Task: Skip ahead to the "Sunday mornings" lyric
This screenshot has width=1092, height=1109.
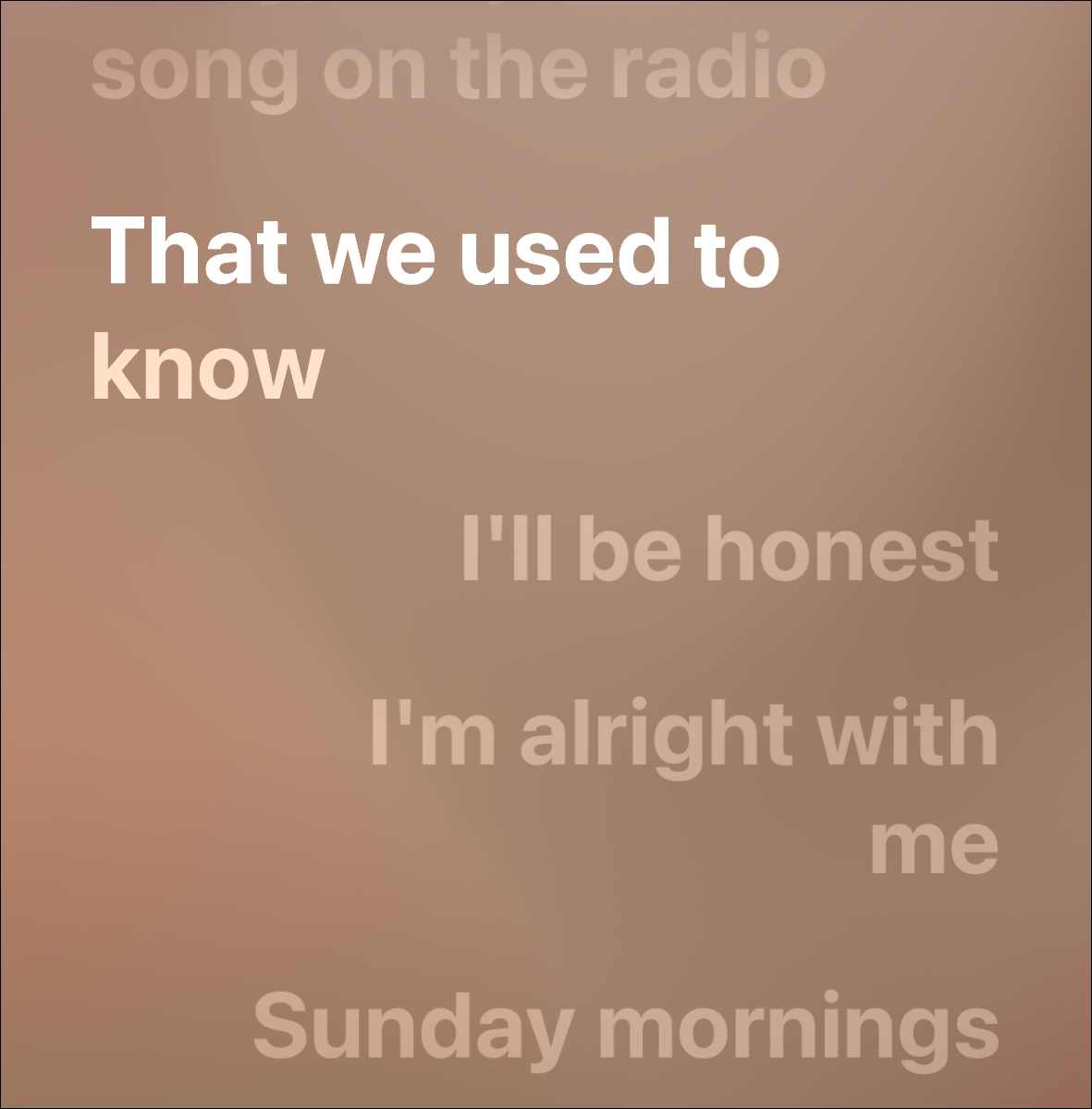Action: pos(625,1029)
